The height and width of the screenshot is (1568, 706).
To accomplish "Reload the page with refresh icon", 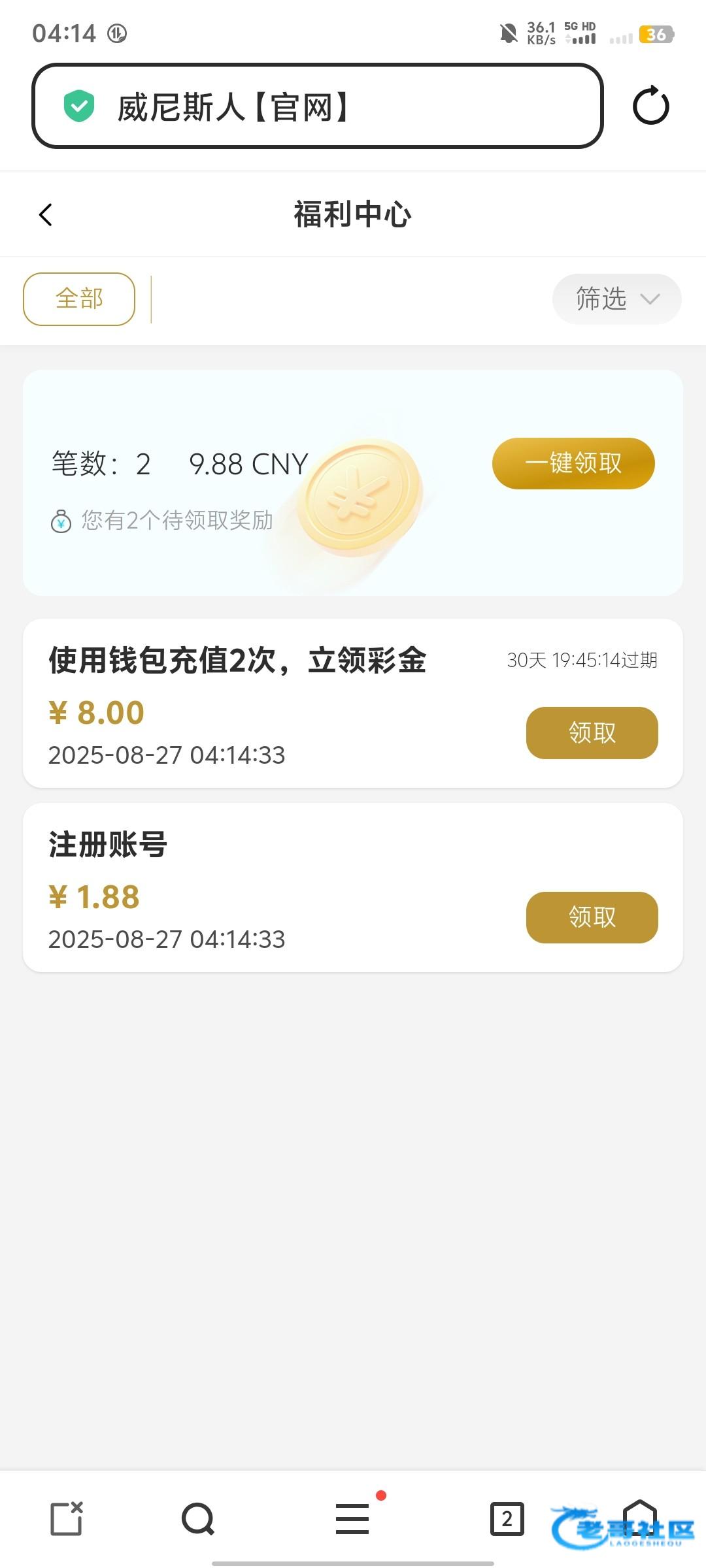I will (x=650, y=106).
